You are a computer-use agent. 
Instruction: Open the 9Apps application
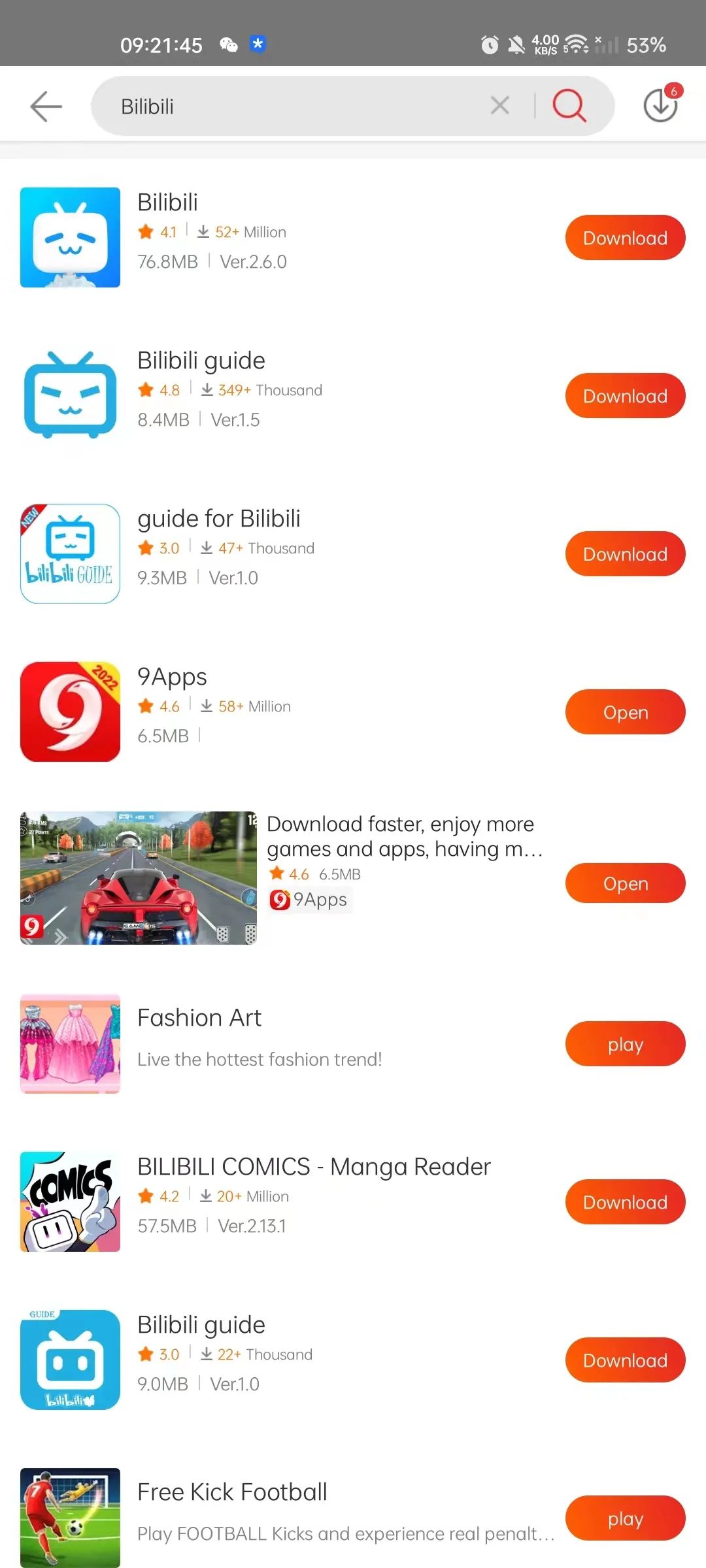pyautogui.click(x=624, y=711)
